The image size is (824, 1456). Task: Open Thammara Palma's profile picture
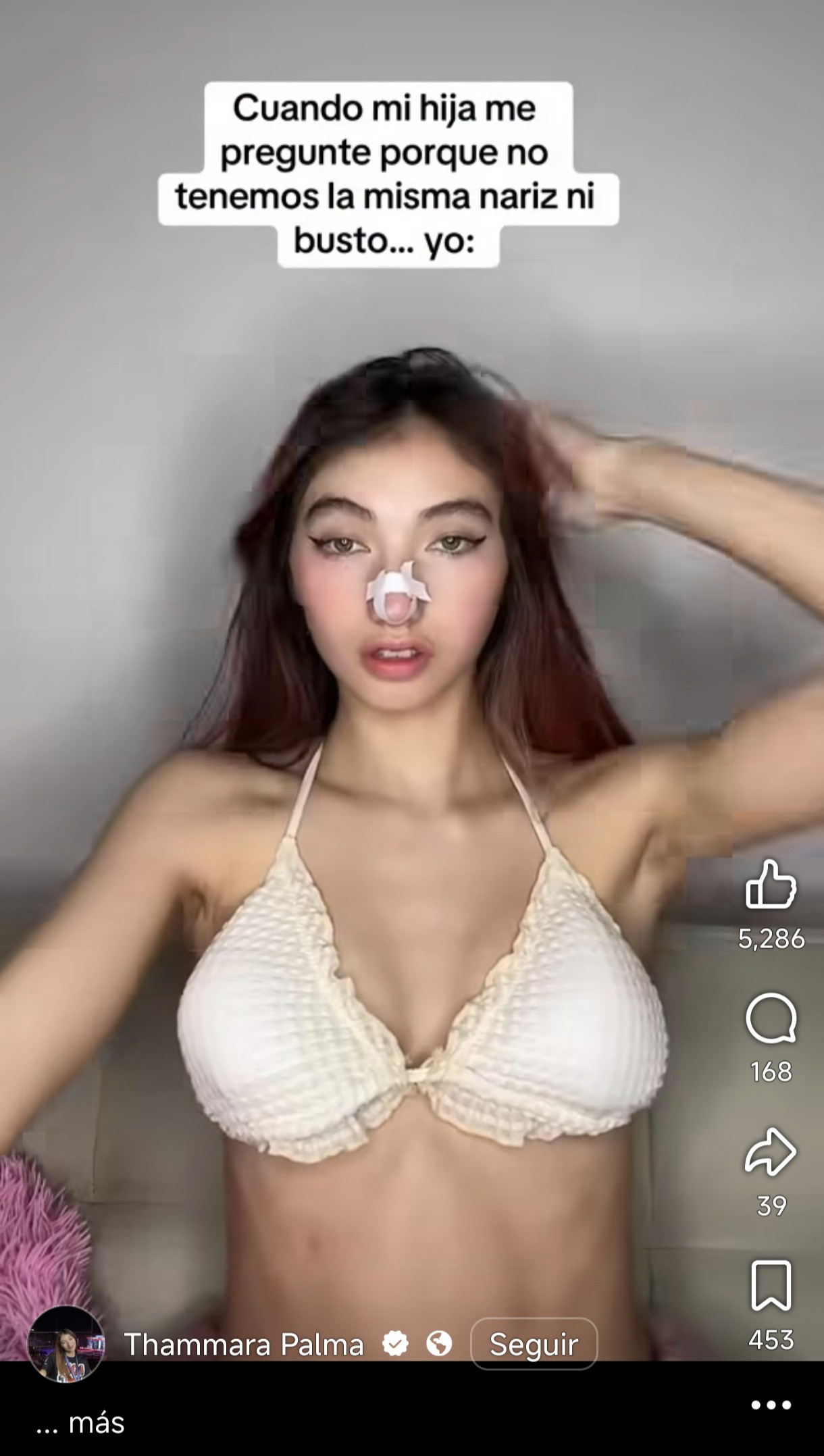(66, 1345)
